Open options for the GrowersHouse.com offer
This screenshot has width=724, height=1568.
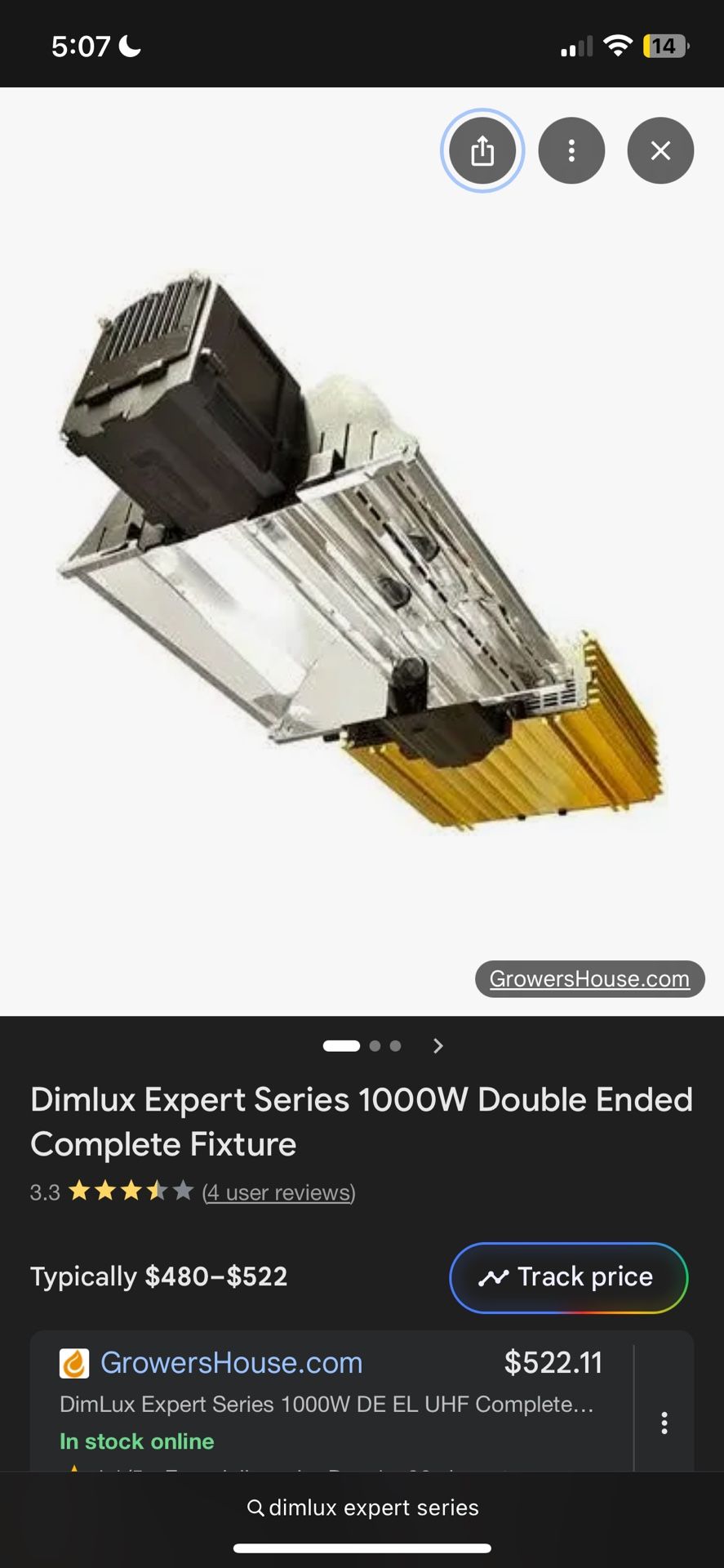(x=664, y=1423)
